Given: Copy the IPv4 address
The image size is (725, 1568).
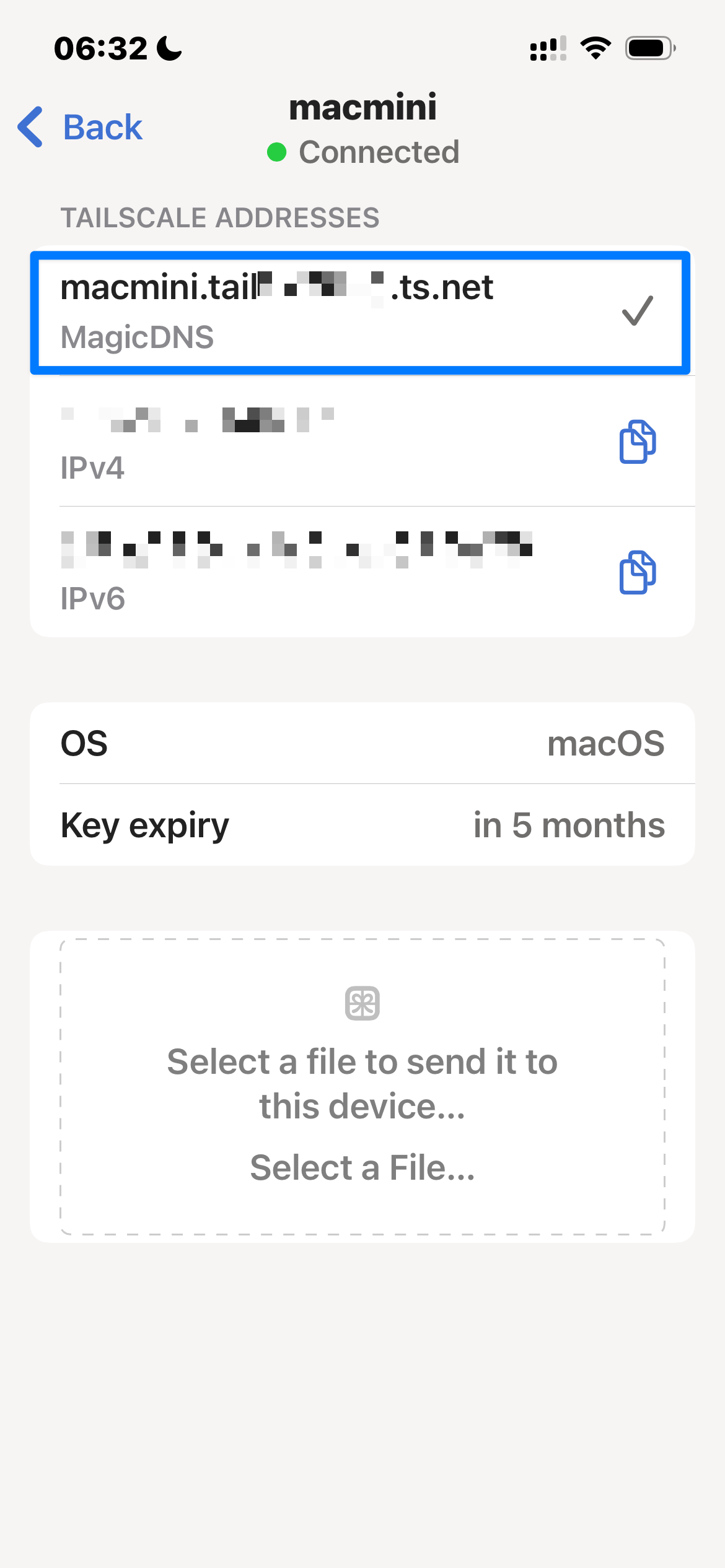Looking at the screenshot, I should pyautogui.click(x=637, y=442).
